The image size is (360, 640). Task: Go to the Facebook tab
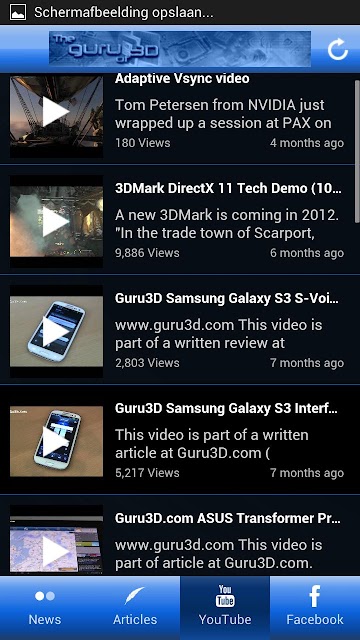(315, 608)
